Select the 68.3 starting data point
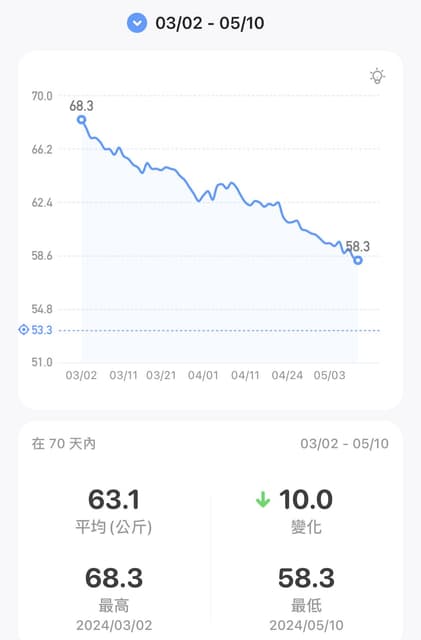 (x=82, y=120)
